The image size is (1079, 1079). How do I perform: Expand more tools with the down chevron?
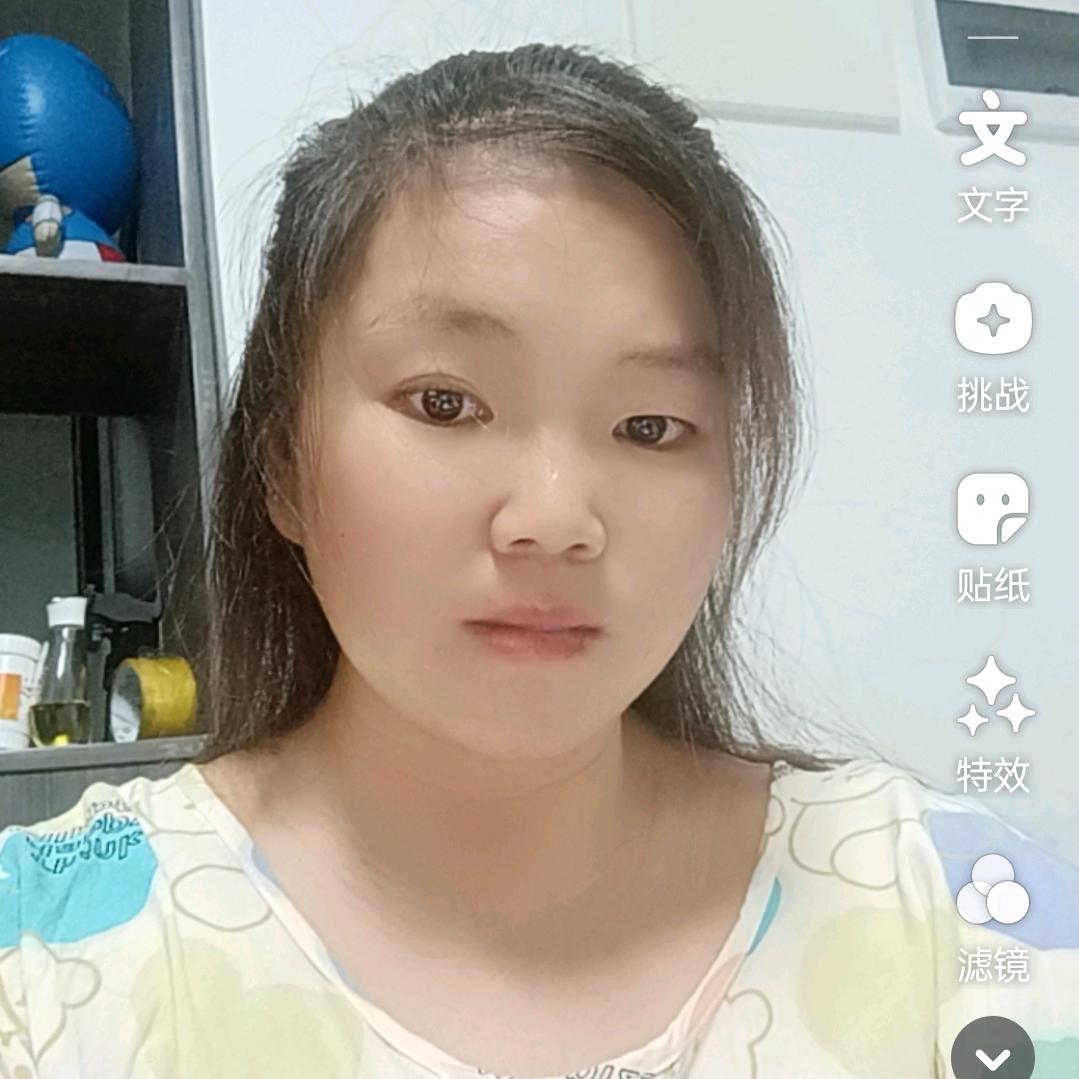[x=992, y=1051]
